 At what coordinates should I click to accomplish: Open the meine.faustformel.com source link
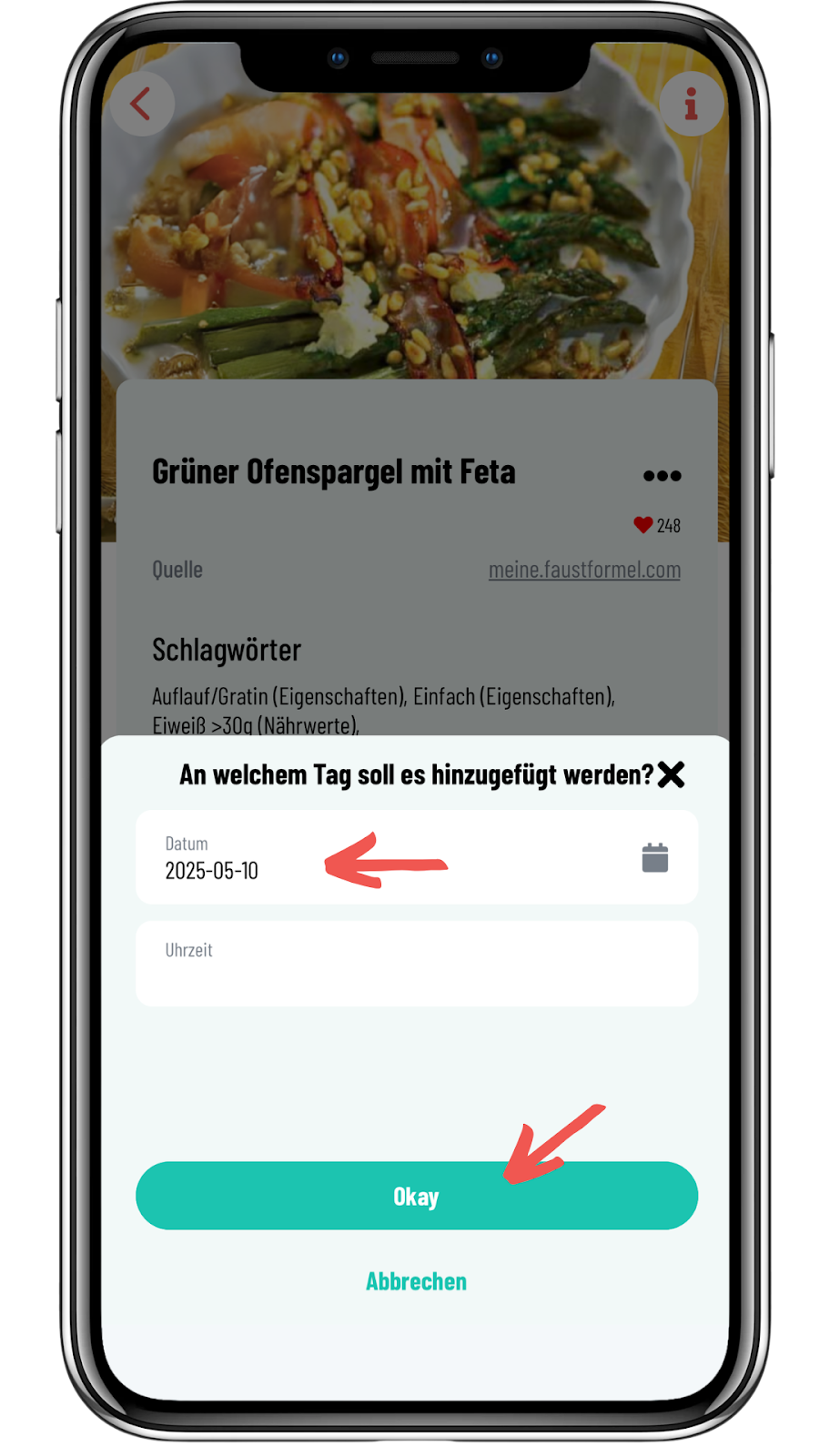(x=584, y=570)
